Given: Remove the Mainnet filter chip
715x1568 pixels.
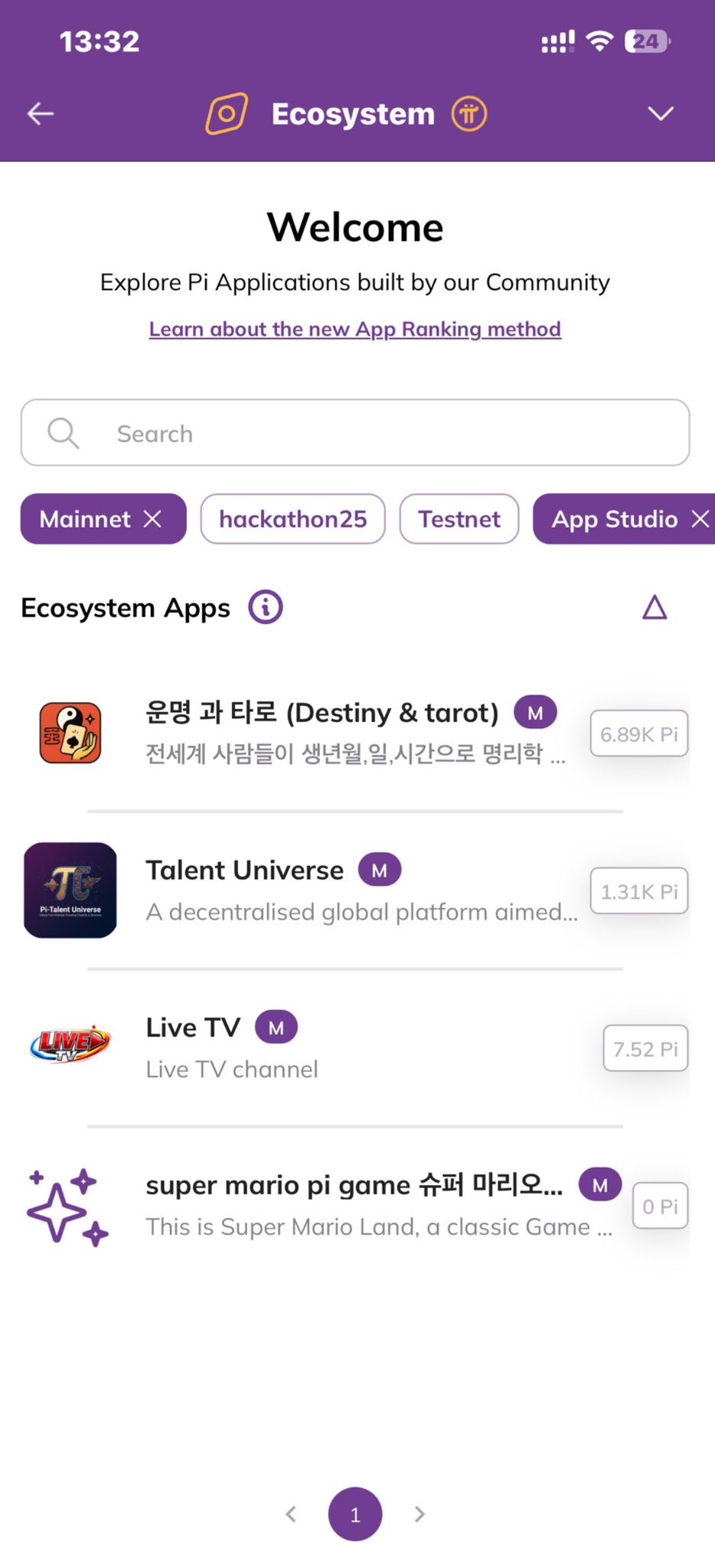Looking at the screenshot, I should 153,519.
